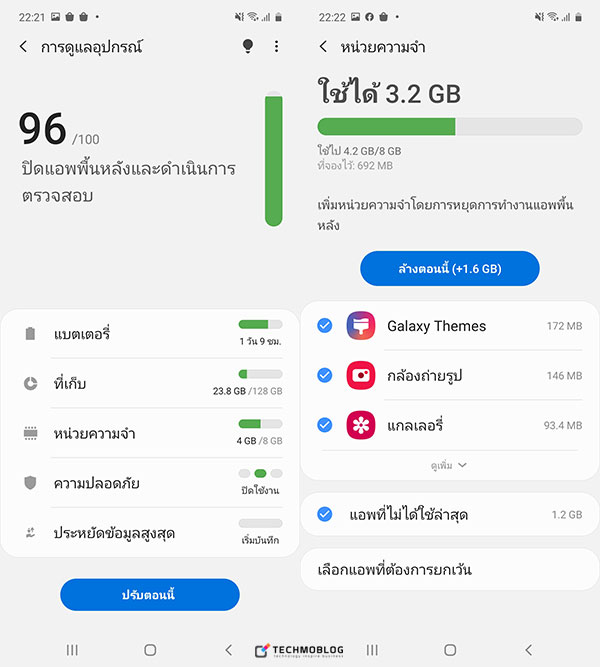Uncheck the กล้องถ่ายรูป camera checkbox
The width and height of the screenshot is (600, 667).
[x=324, y=375]
